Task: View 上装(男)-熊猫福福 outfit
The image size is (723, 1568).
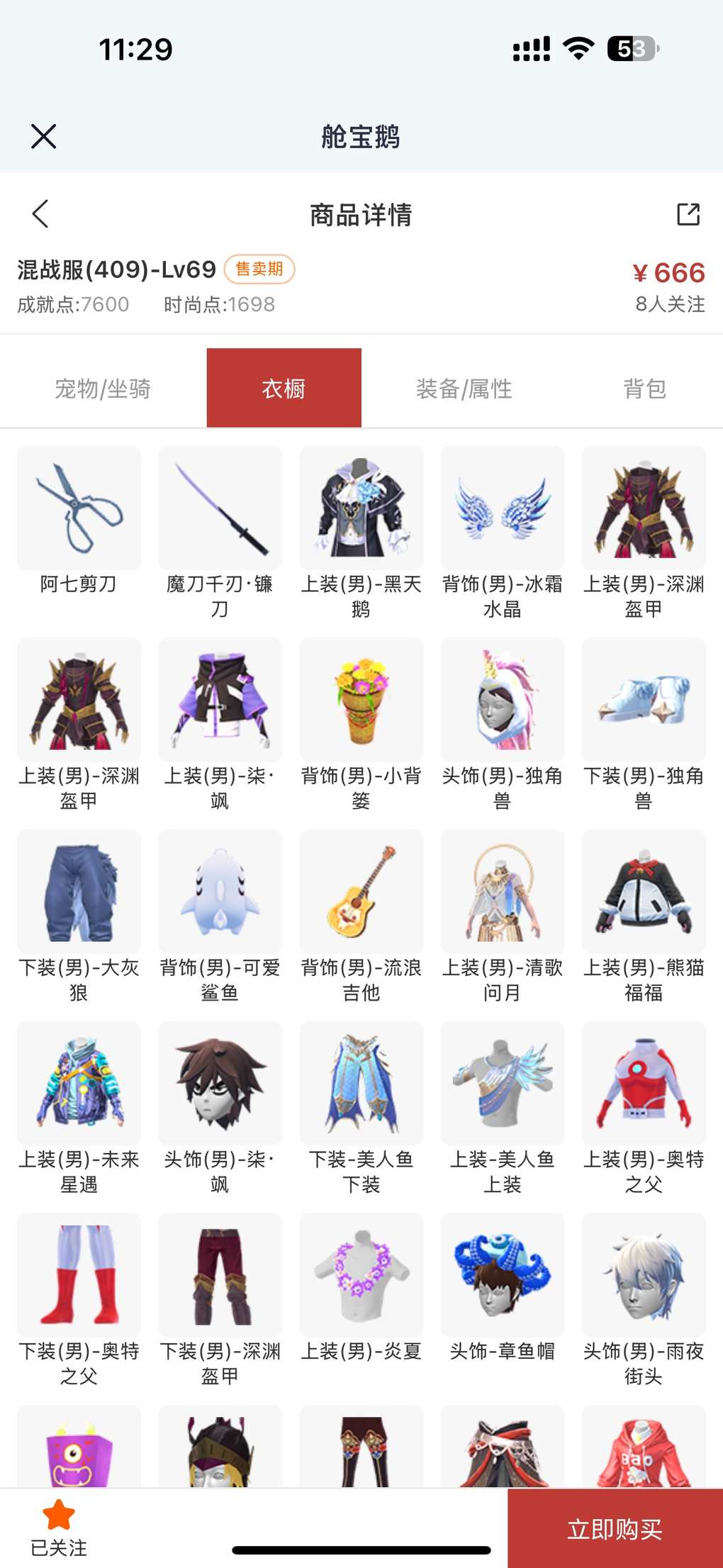Action: (643, 891)
